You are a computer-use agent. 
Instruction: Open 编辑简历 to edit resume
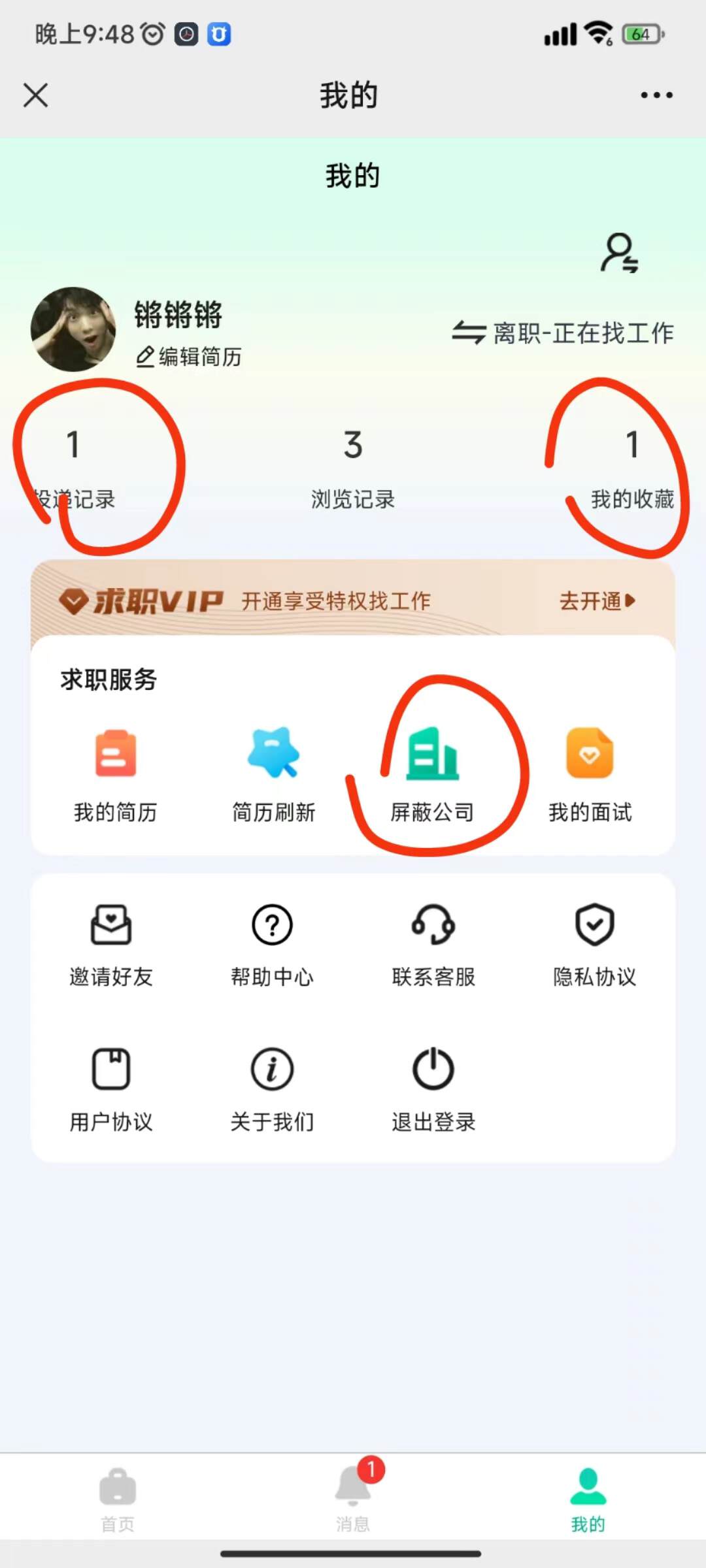click(190, 357)
